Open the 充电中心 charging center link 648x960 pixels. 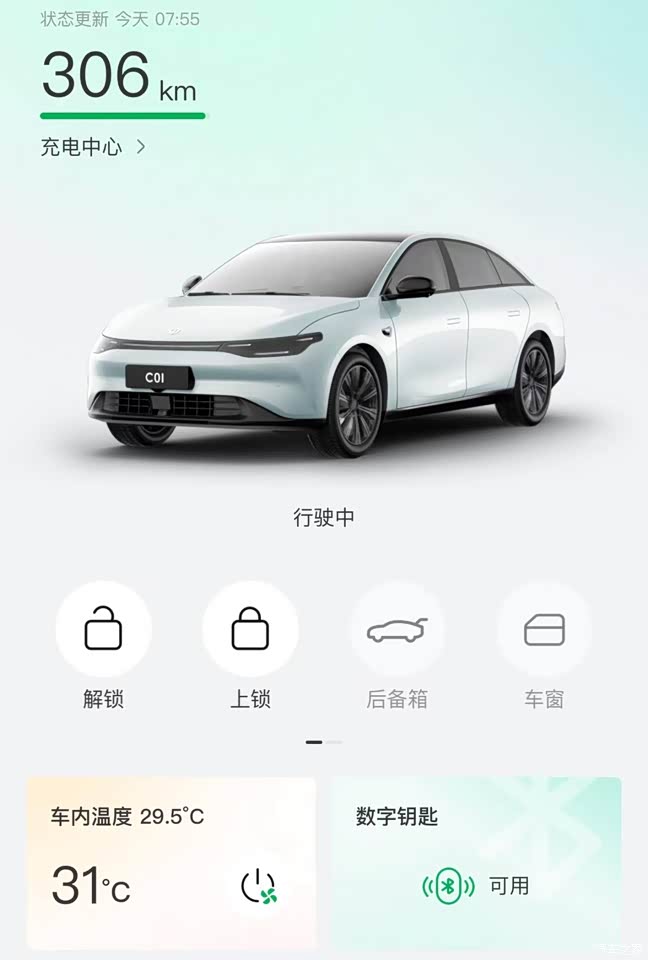coord(93,147)
